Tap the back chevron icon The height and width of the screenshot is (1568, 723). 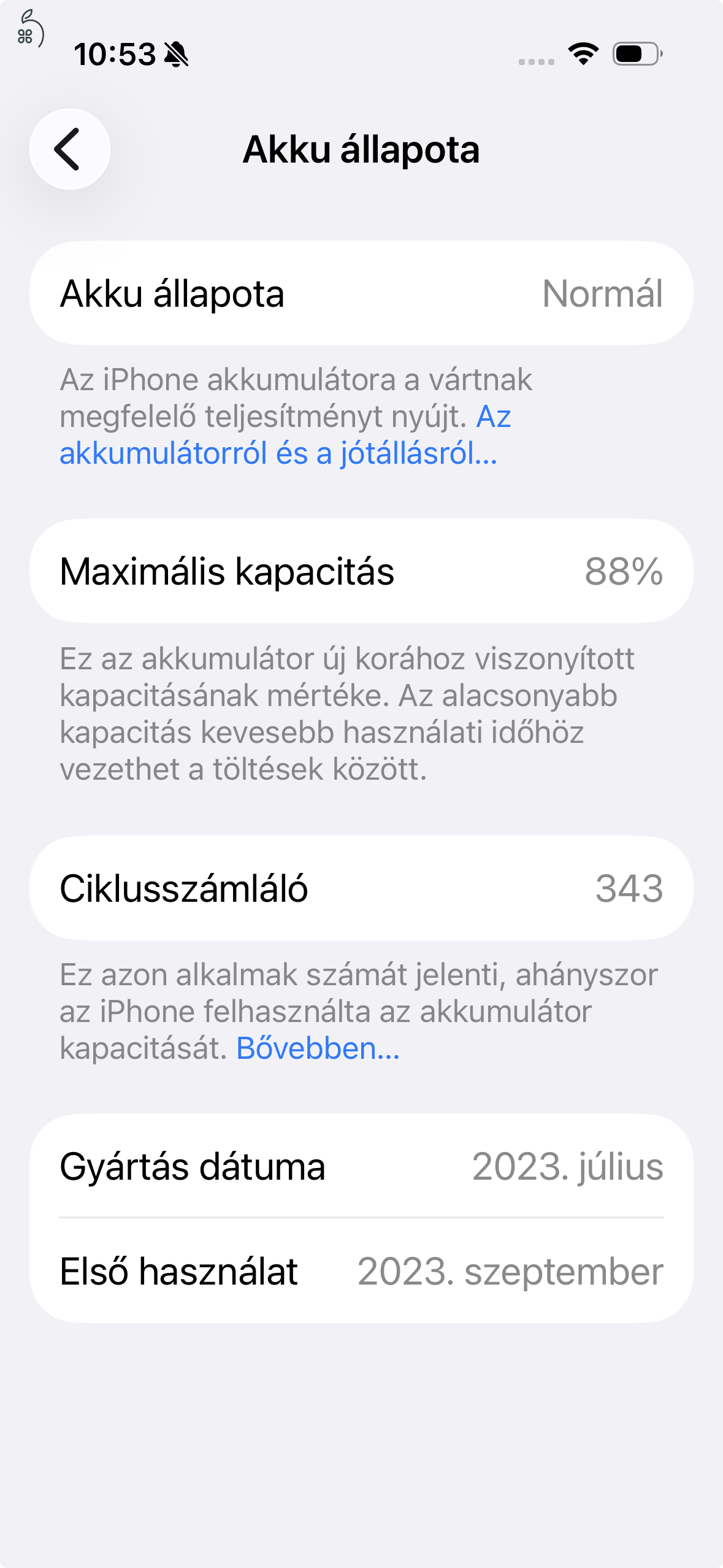(x=69, y=149)
